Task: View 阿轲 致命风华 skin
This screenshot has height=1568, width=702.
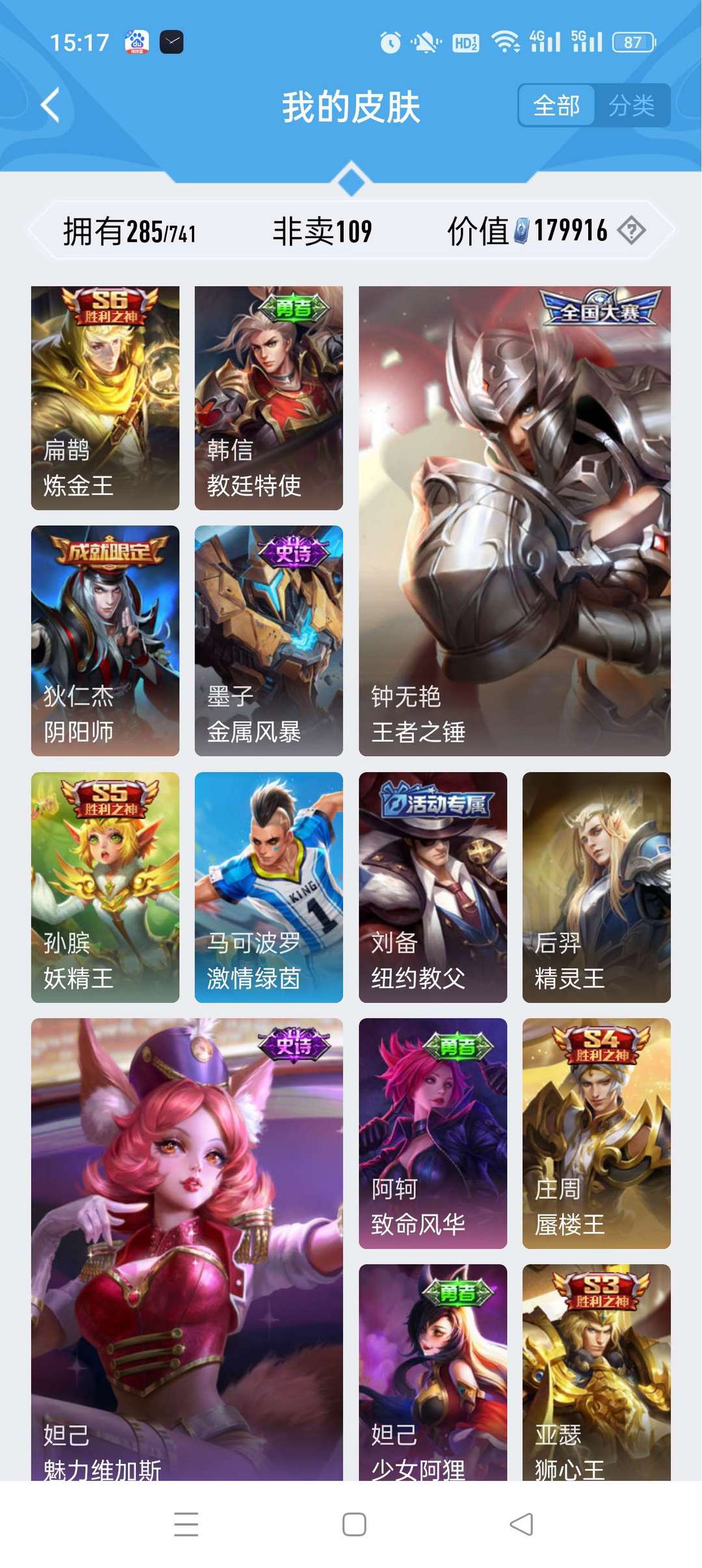Action: click(433, 1133)
